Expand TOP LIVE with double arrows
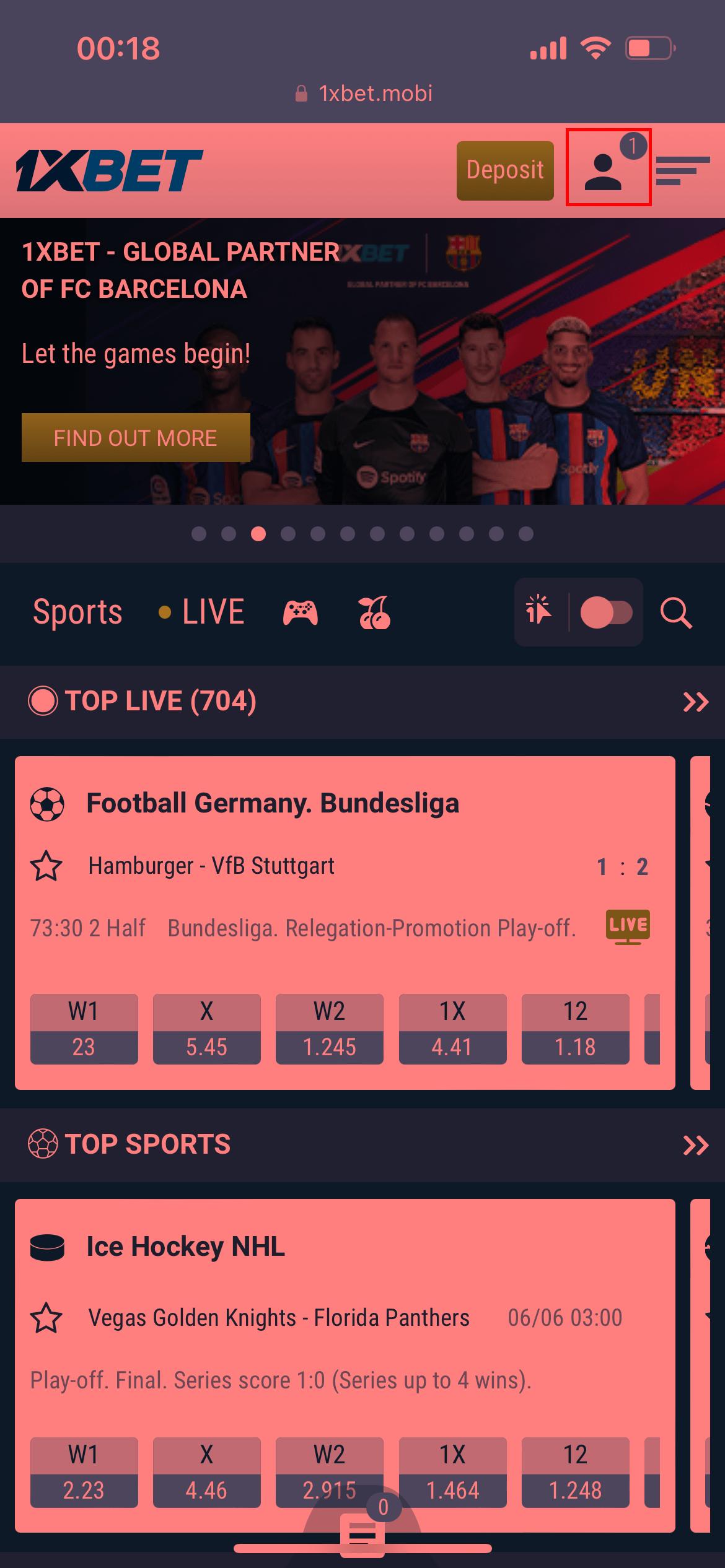This screenshot has width=725, height=1568. [x=695, y=702]
